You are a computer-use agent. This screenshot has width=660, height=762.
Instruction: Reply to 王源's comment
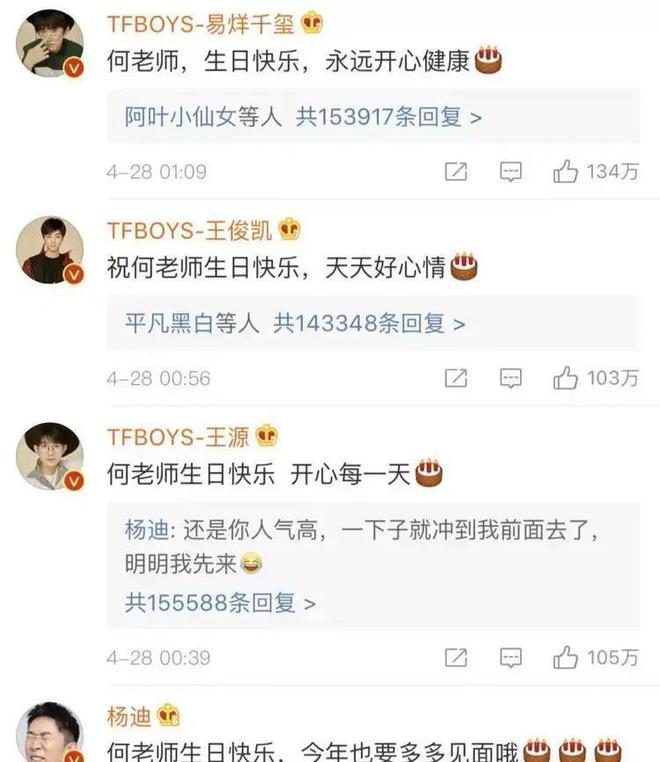click(x=511, y=658)
